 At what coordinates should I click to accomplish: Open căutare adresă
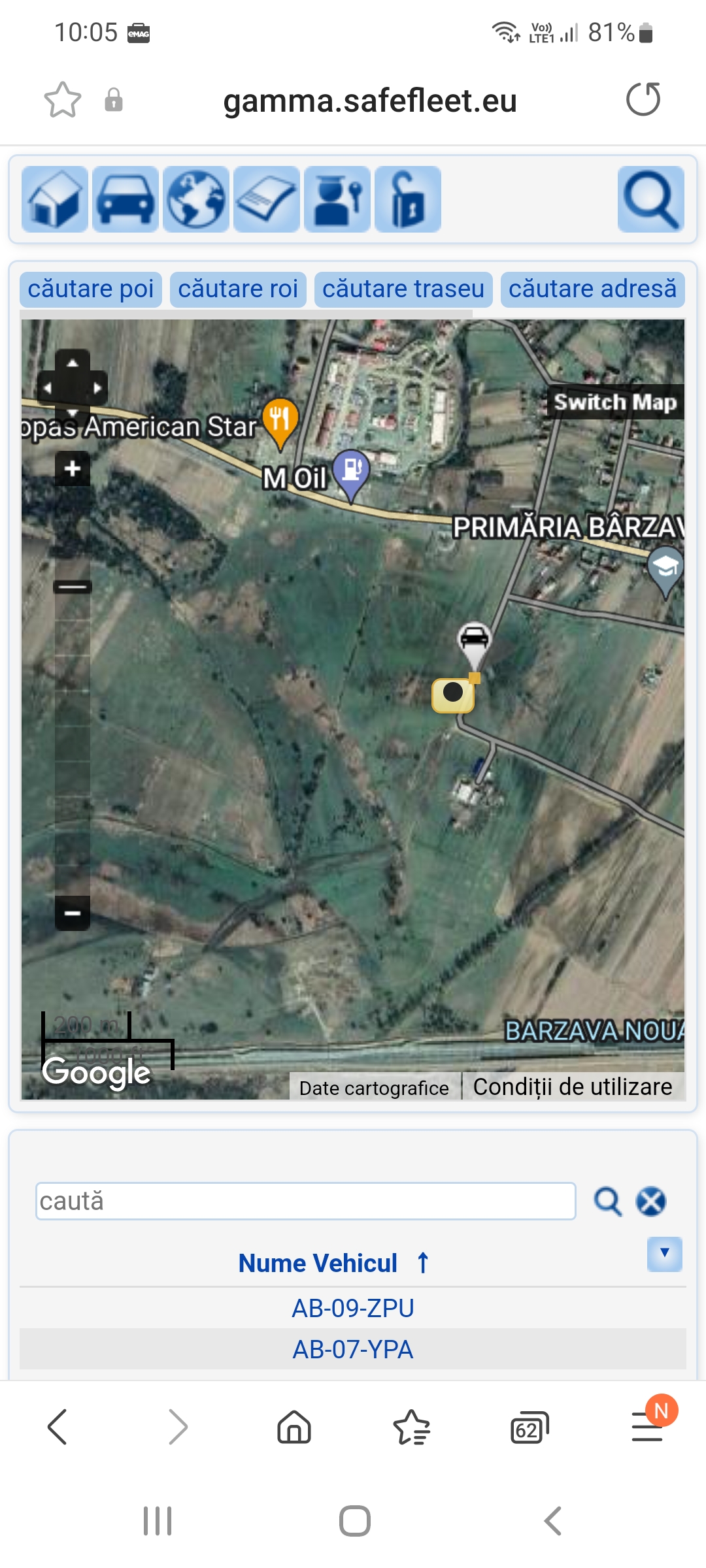click(592, 289)
